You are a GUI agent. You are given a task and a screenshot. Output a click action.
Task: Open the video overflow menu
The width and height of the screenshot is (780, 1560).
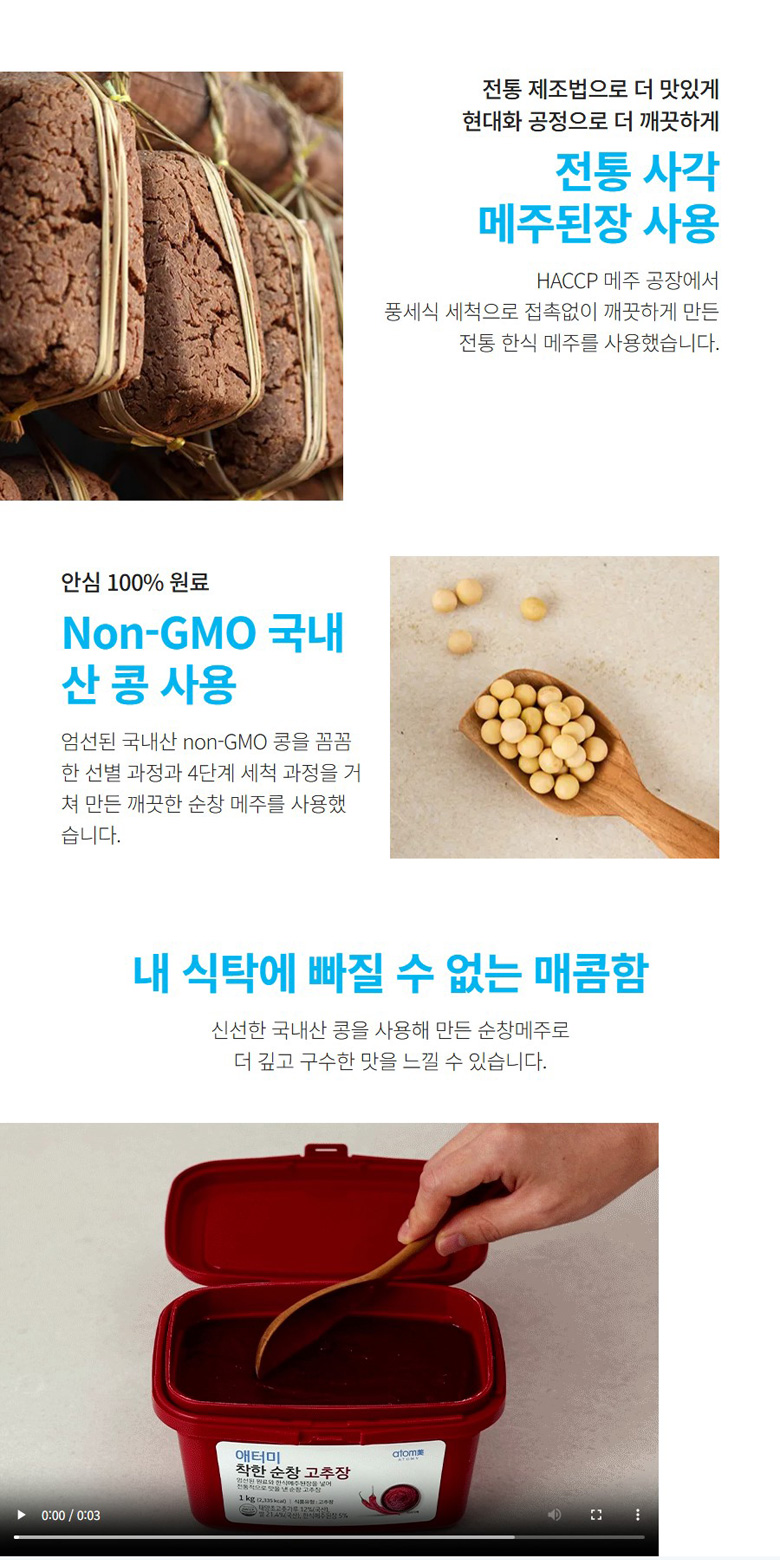[x=638, y=1515]
